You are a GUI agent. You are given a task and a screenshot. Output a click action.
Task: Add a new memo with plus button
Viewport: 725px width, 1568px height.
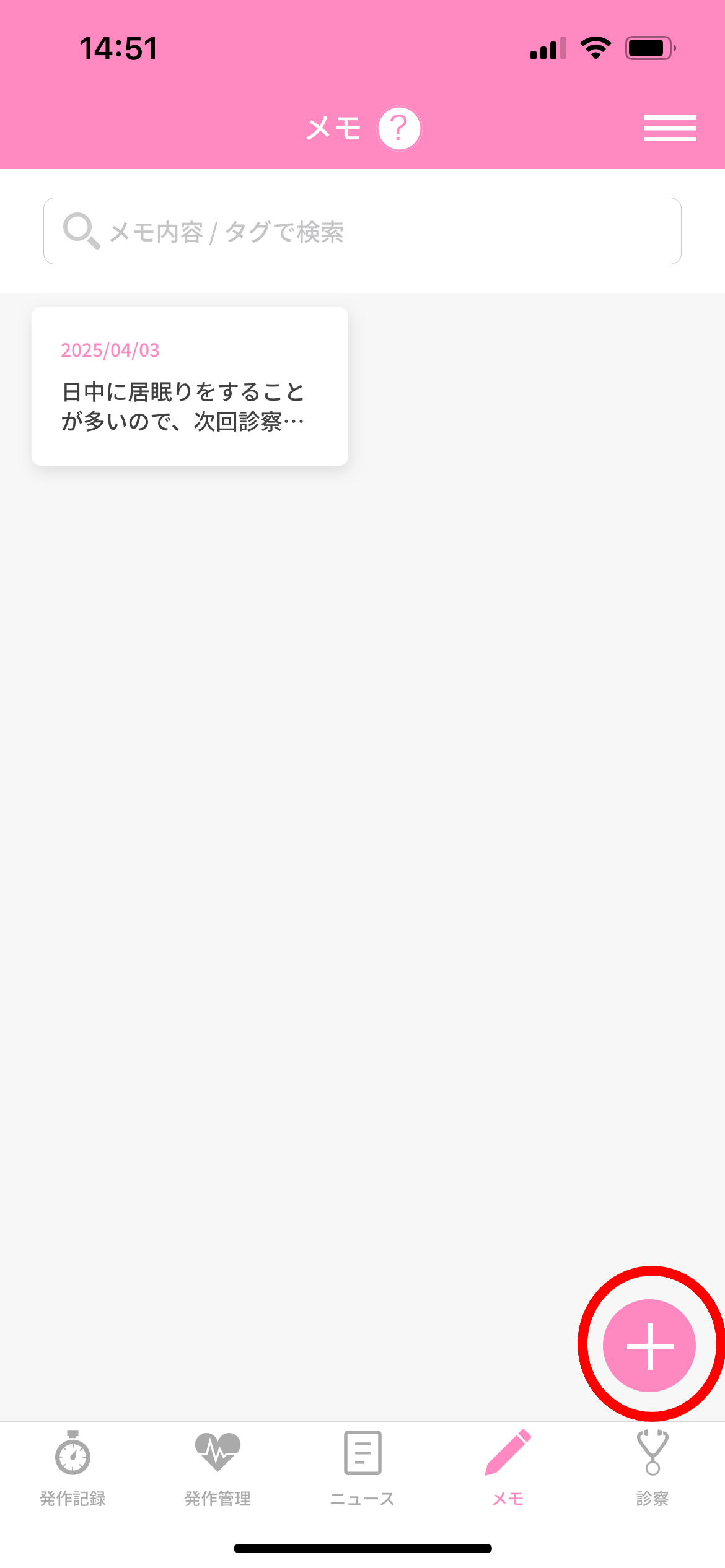point(649,1346)
